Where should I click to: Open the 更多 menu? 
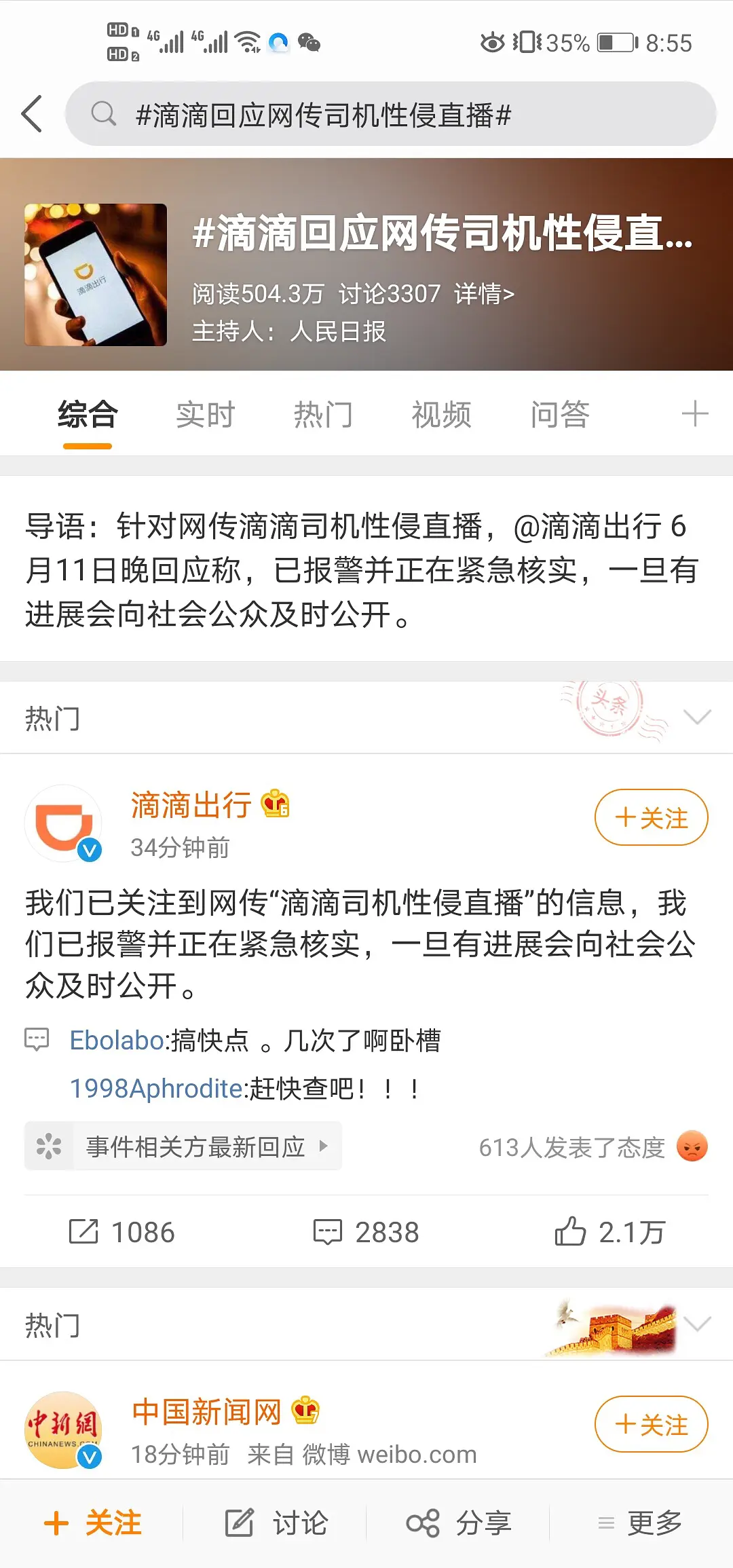coord(641,1523)
